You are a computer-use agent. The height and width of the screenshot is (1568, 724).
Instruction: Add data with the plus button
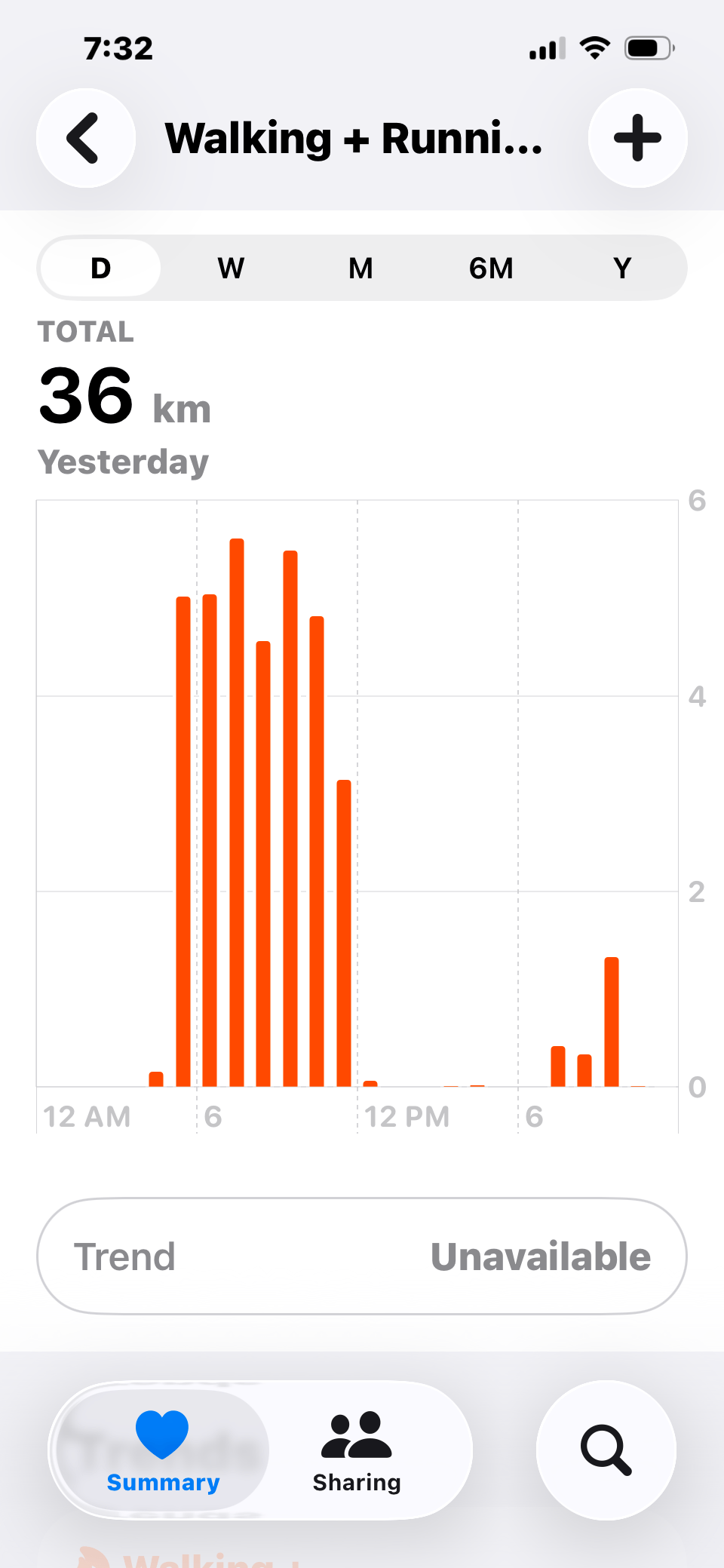click(x=637, y=138)
